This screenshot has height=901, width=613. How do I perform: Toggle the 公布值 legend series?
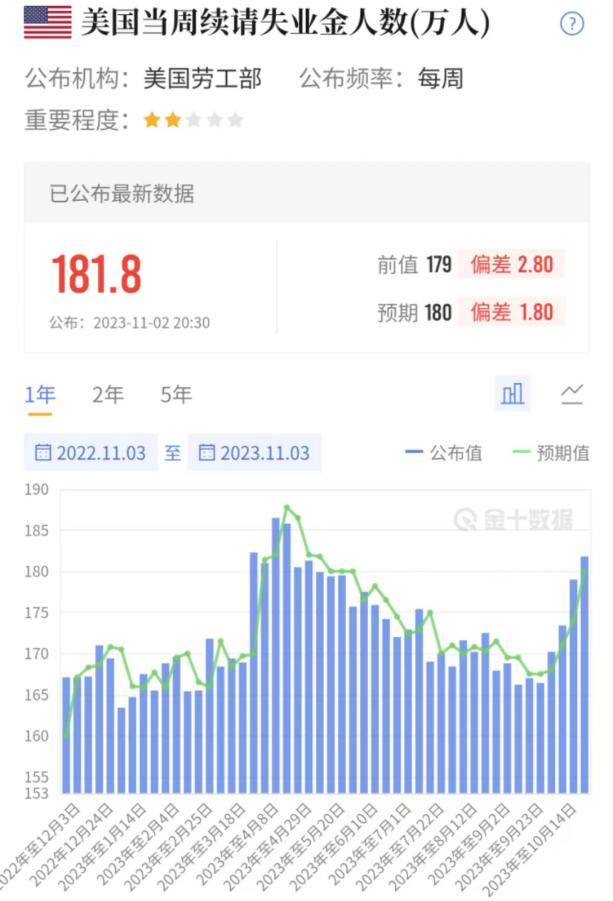pos(444,453)
